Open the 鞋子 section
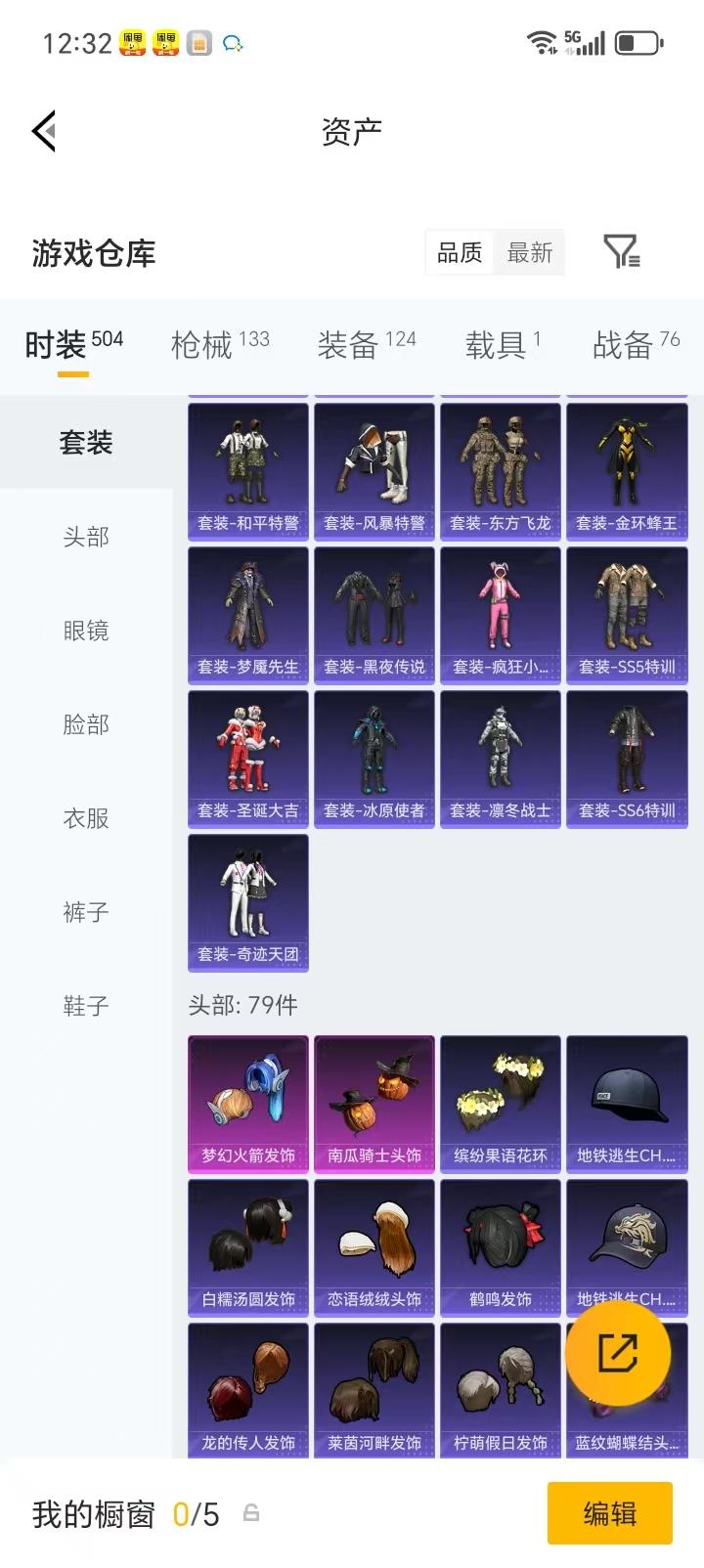Screen dimensions: 704x1568 86,1006
